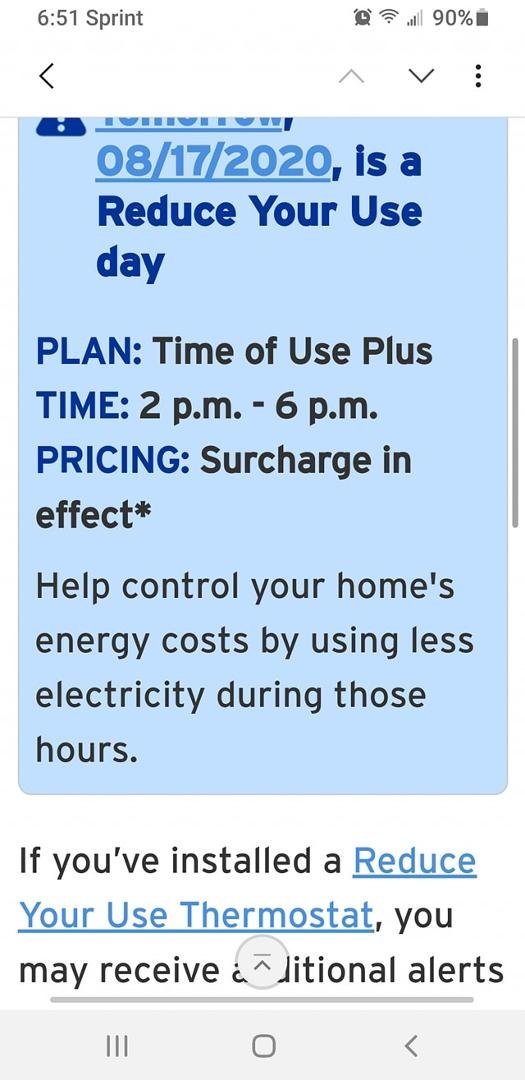Go to next email with down chevron
This screenshot has height=1080, width=525.
click(x=421, y=76)
